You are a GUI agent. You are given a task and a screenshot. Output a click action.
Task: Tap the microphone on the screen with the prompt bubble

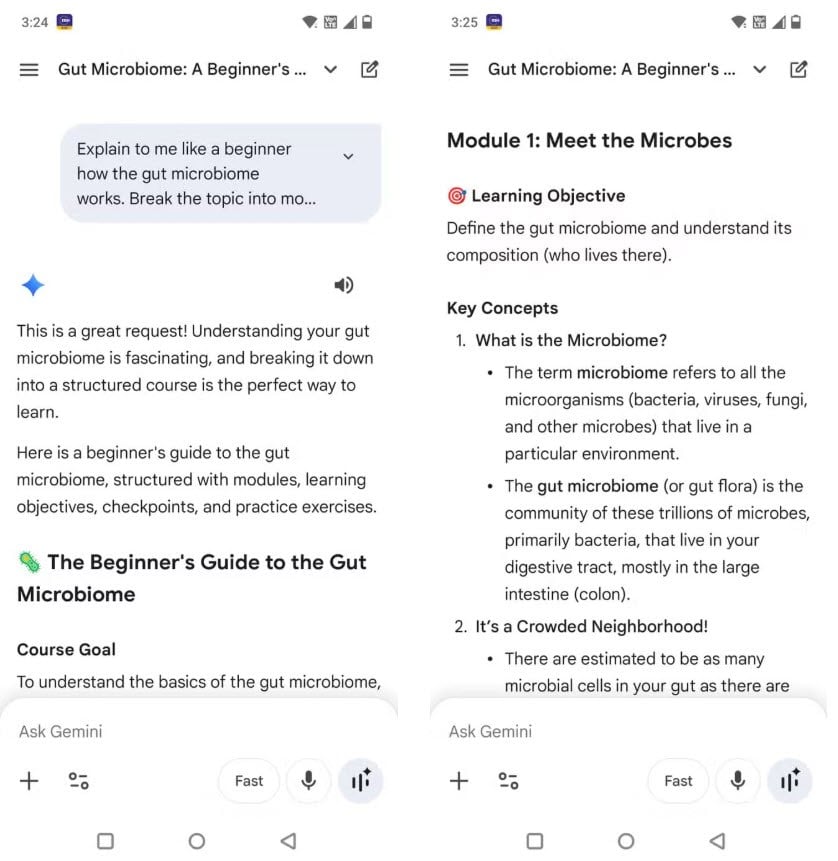click(309, 781)
